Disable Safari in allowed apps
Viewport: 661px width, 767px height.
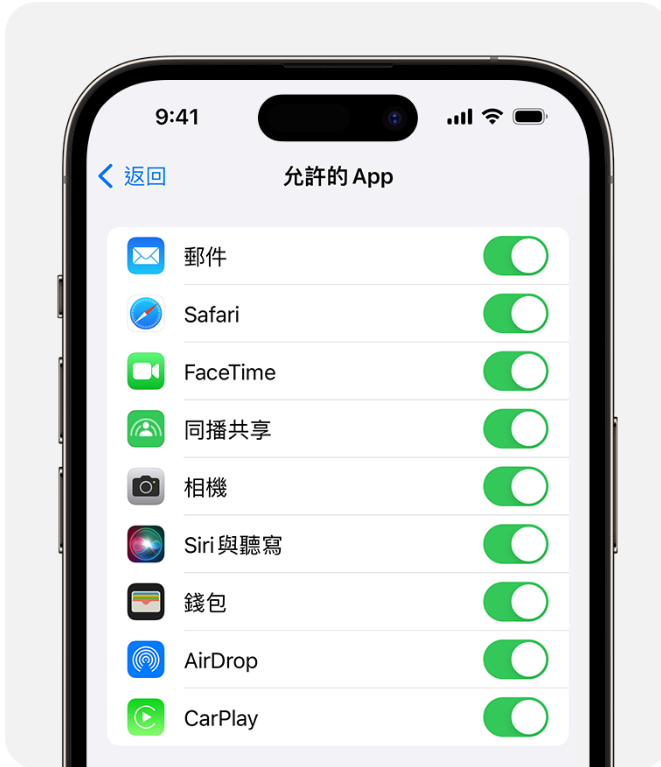click(515, 314)
